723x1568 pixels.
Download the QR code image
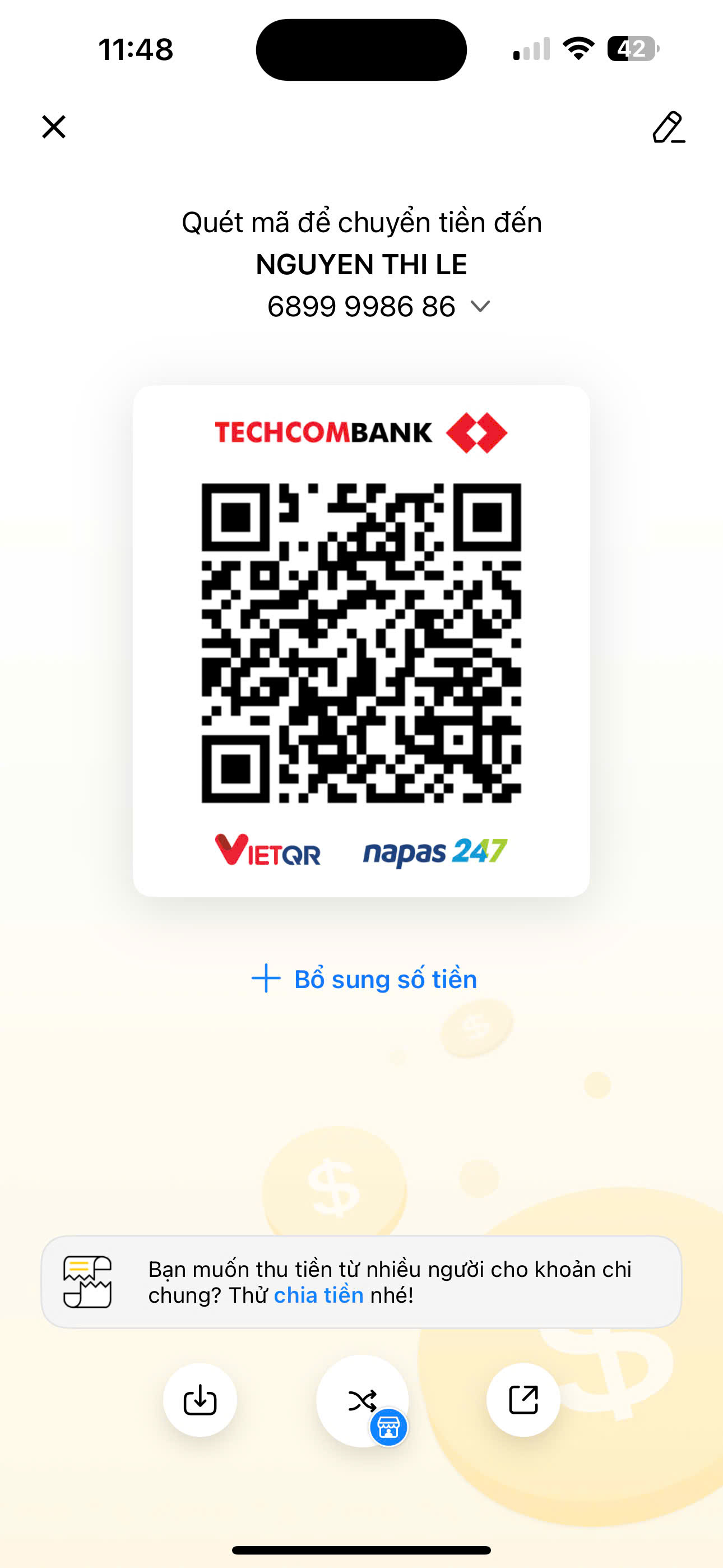point(200,1399)
